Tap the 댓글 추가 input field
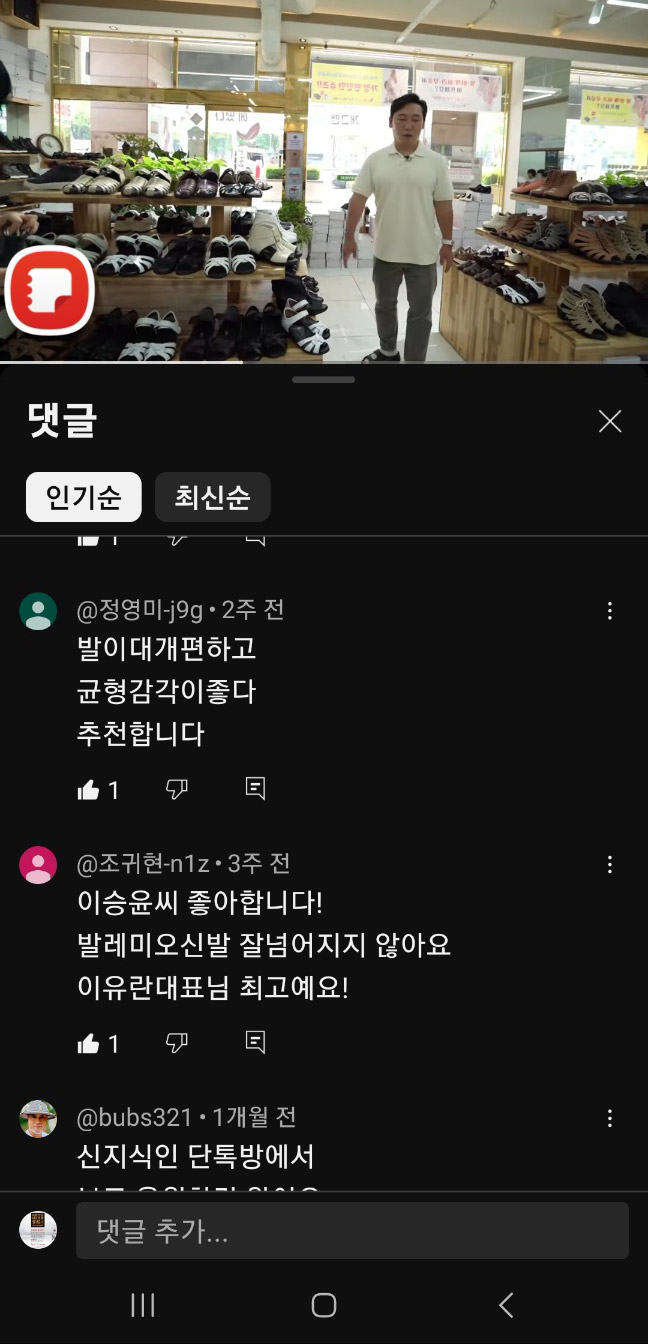This screenshot has width=648, height=1344. click(352, 1231)
